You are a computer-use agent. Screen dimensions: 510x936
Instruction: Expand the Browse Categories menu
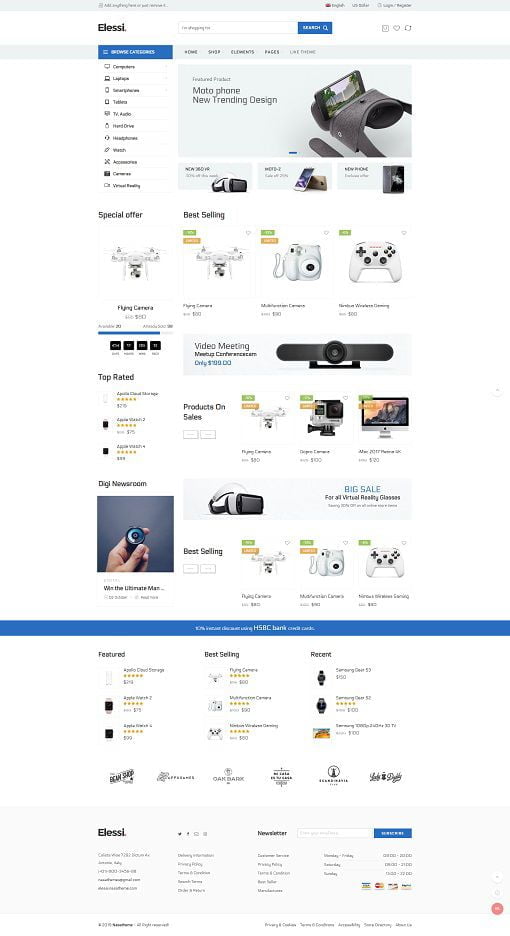135,52
